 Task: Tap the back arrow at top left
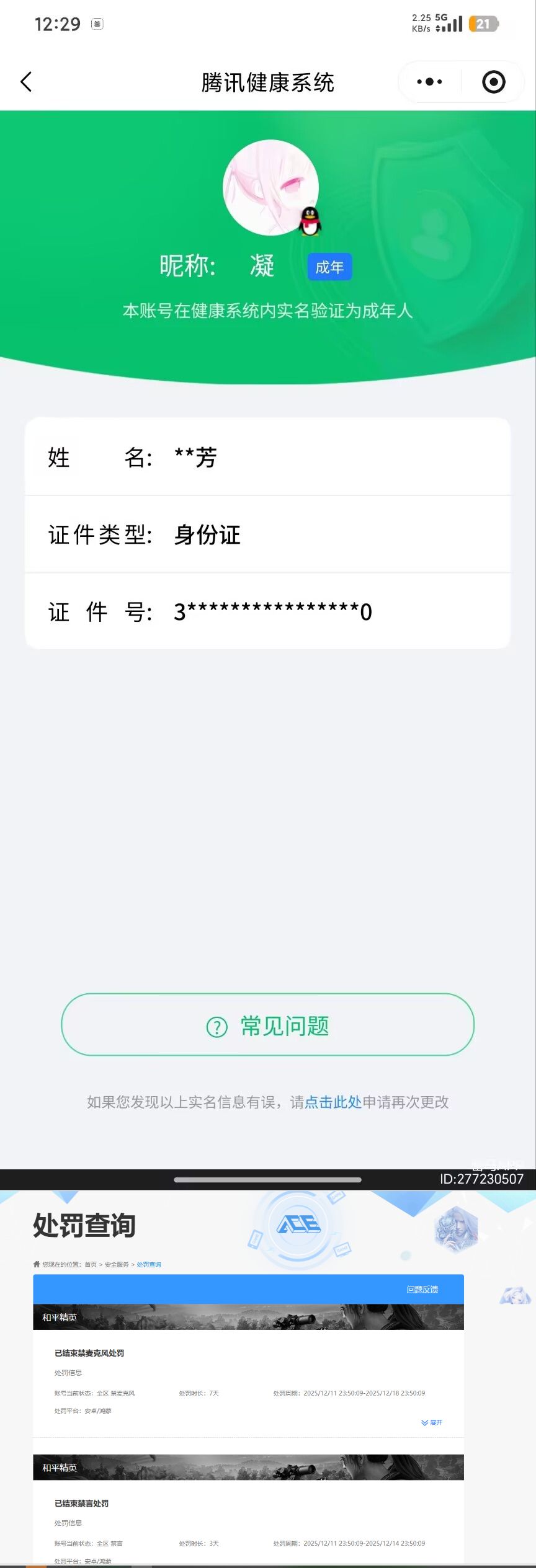(x=26, y=81)
